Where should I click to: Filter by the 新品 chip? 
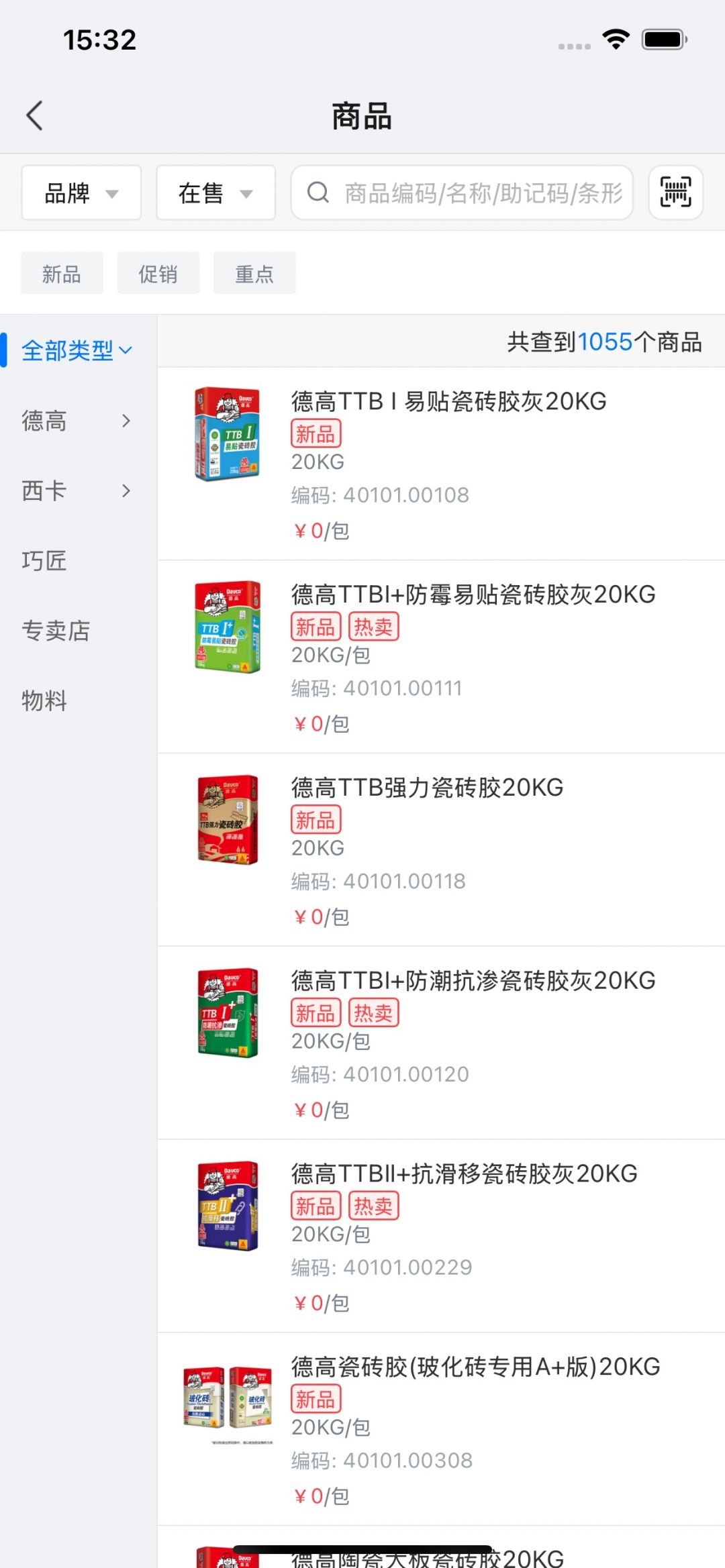coord(62,274)
